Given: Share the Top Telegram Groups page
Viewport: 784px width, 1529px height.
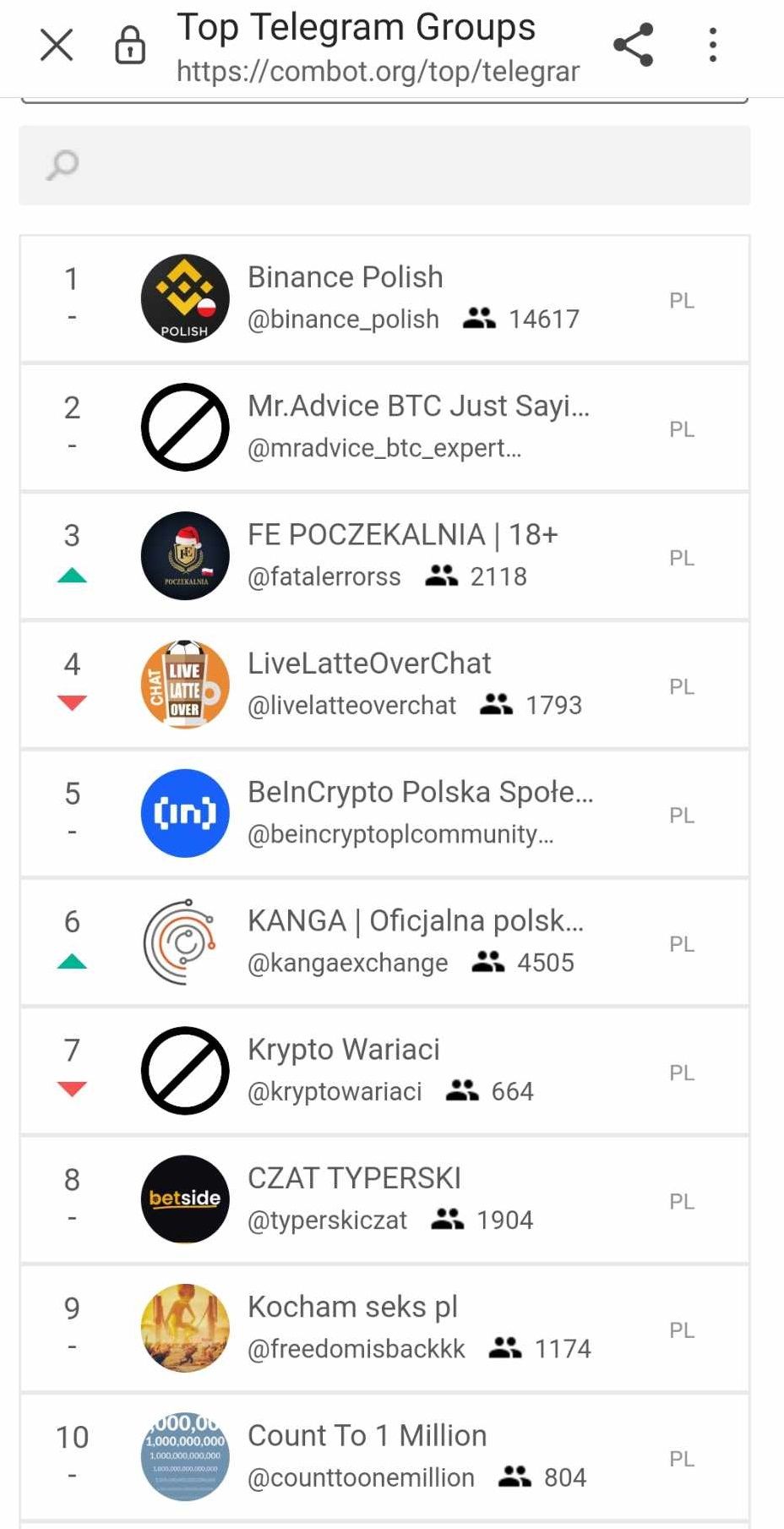Looking at the screenshot, I should (633, 45).
